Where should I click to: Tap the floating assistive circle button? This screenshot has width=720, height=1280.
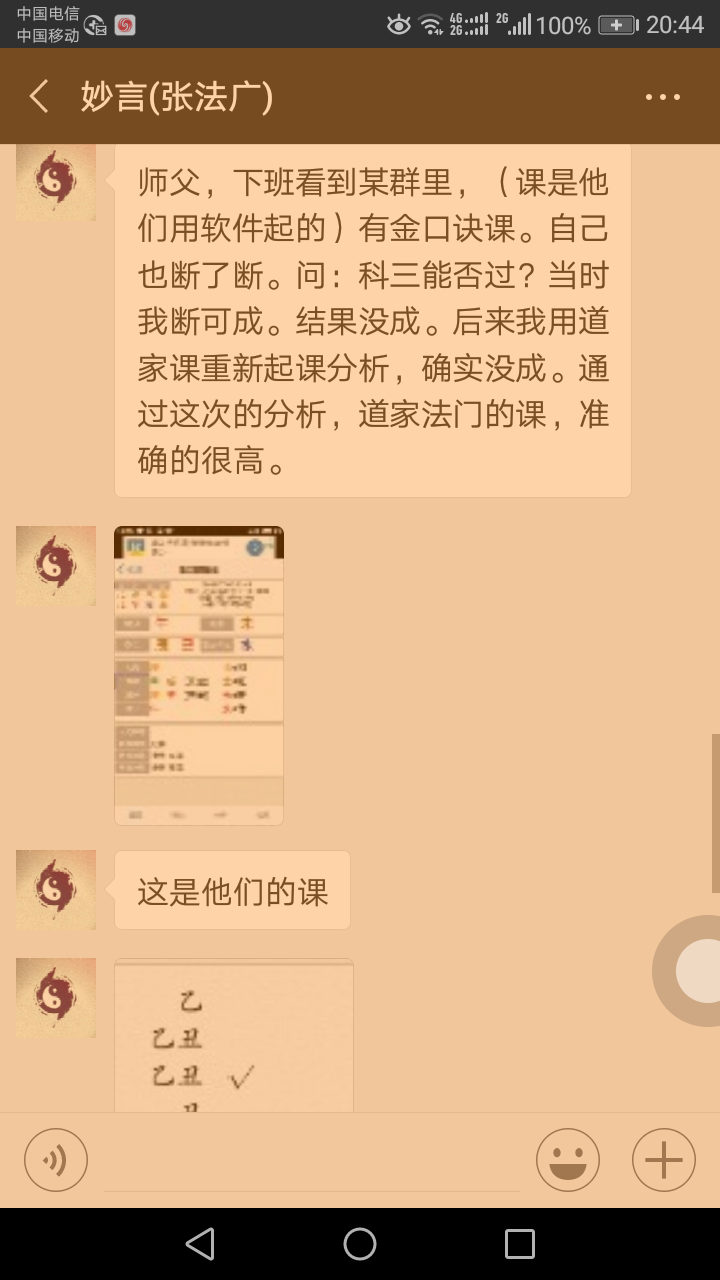pyautogui.click(x=700, y=970)
